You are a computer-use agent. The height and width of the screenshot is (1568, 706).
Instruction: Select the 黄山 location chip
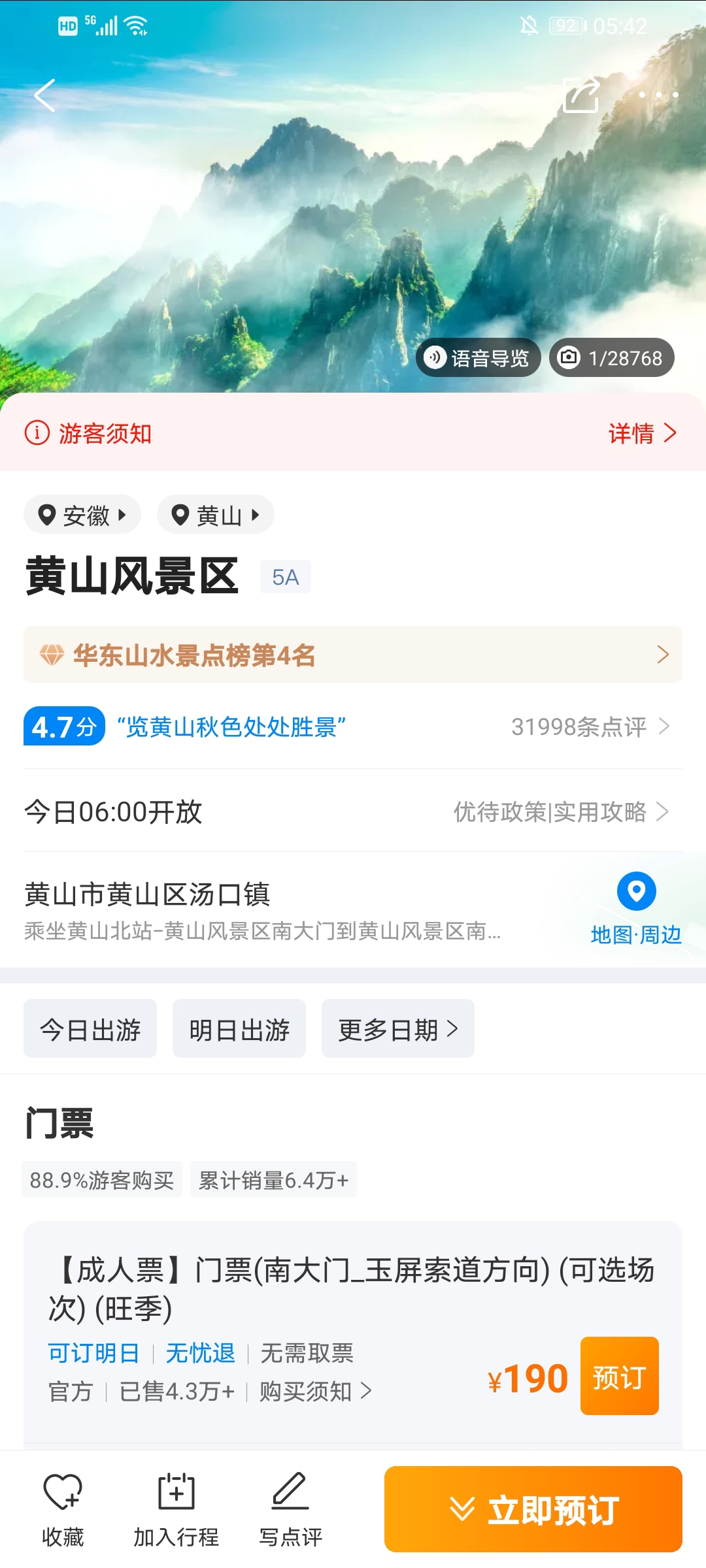215,515
